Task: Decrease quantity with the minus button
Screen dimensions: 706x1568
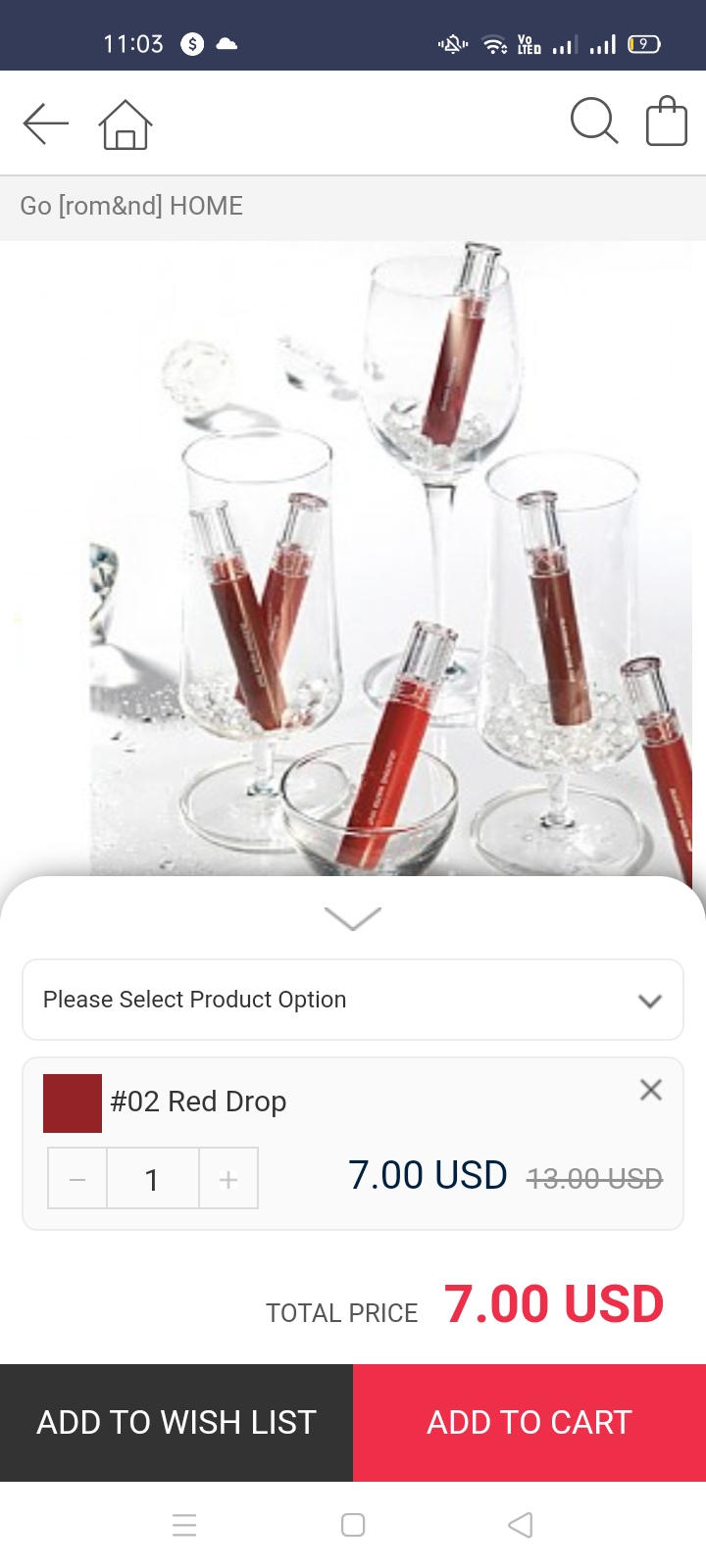Action: 77,1179
